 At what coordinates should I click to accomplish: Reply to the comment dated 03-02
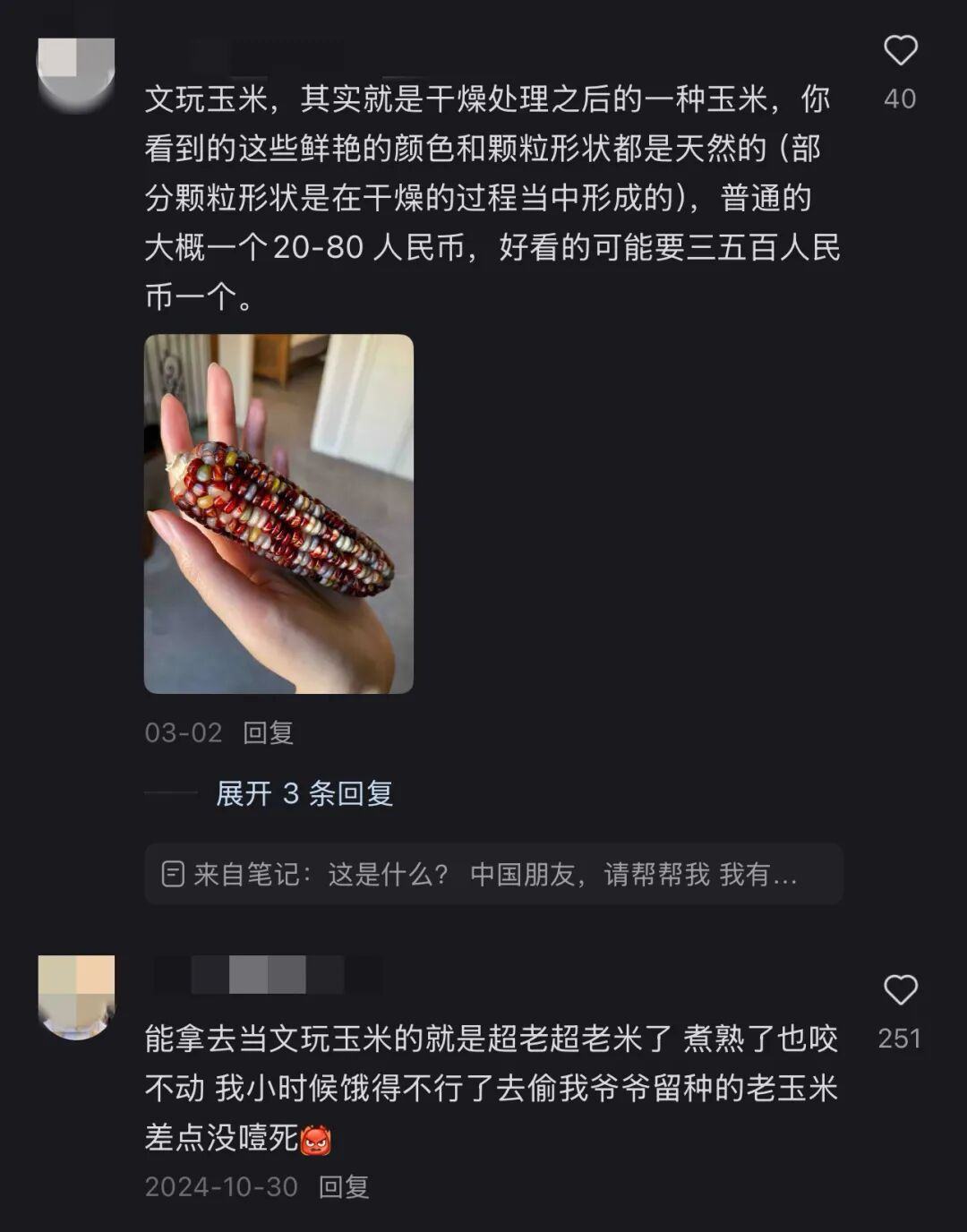click(268, 733)
